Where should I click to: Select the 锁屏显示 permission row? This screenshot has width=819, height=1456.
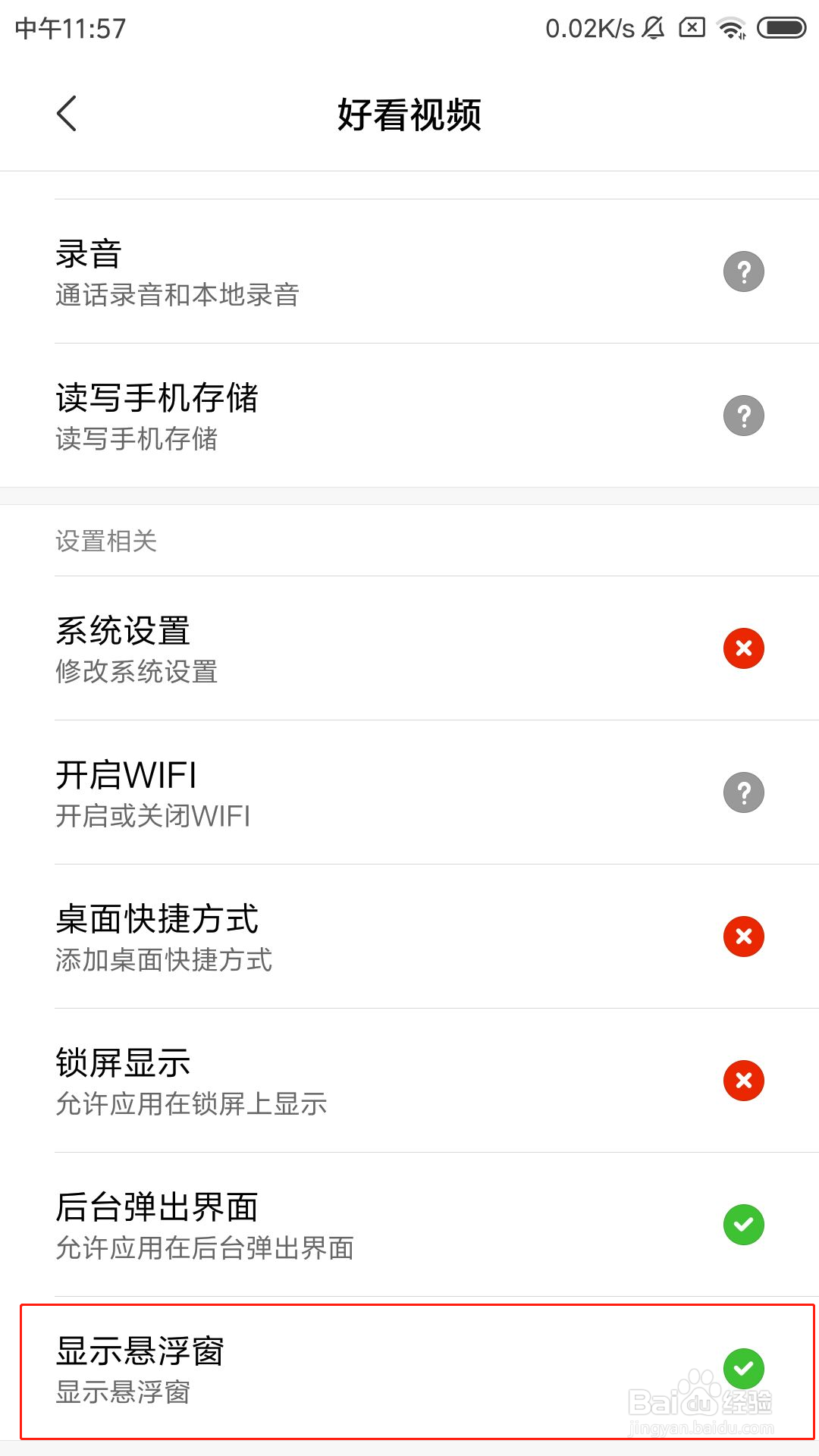pyautogui.click(x=409, y=1081)
